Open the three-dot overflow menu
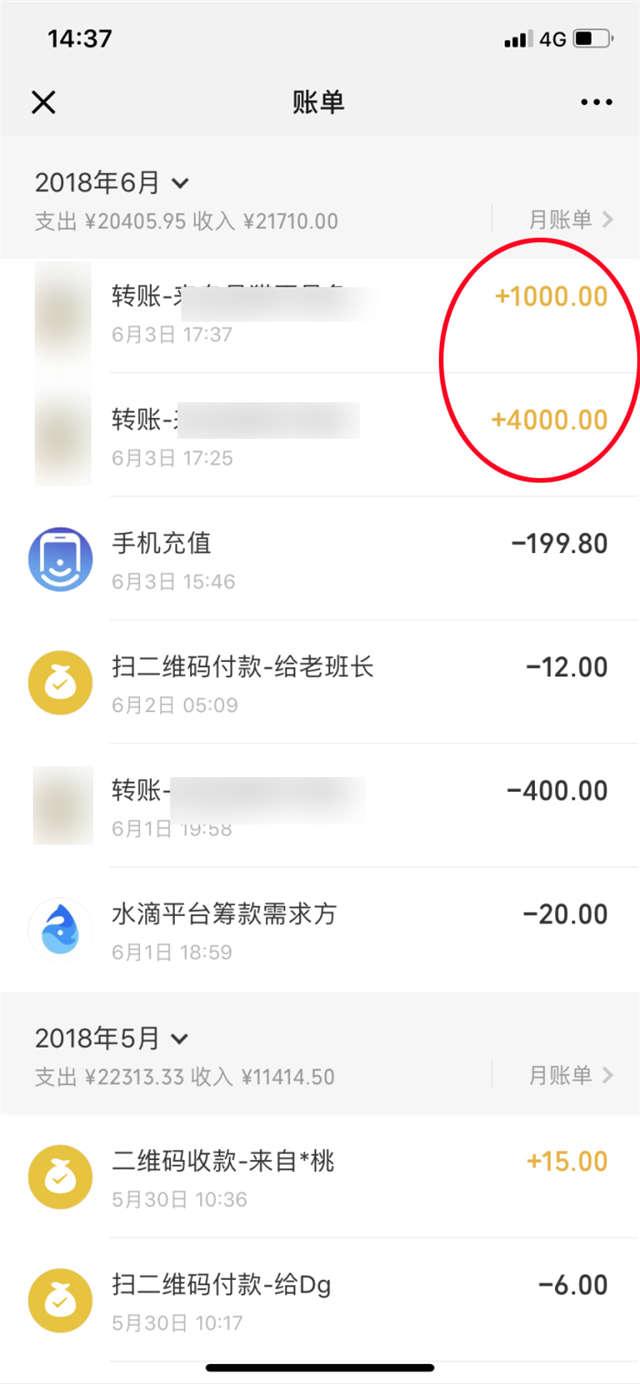This screenshot has height=1384, width=640. pos(596,102)
